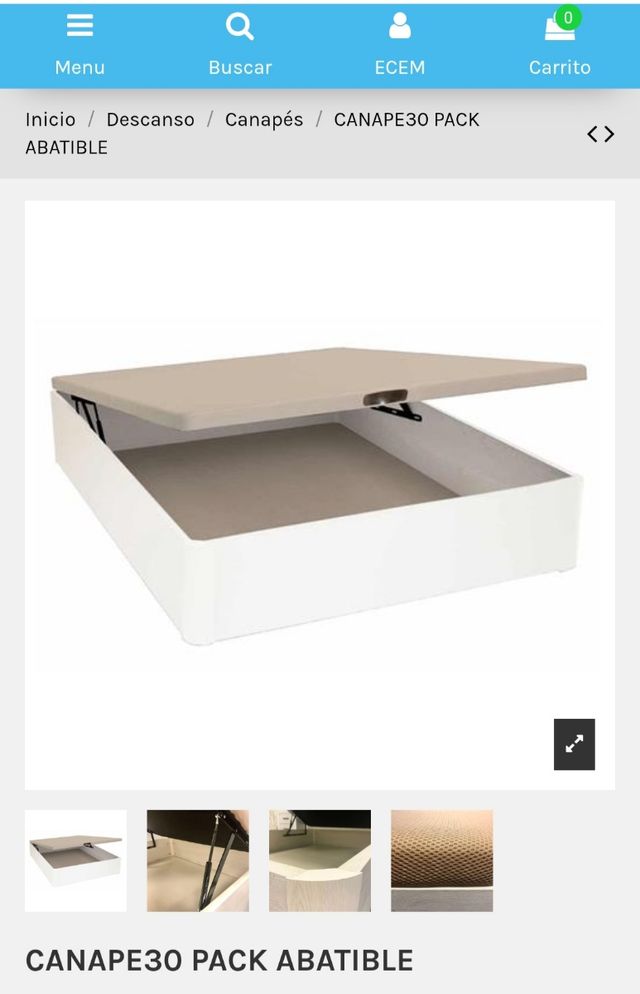Viewport: 640px width, 994px height.
Task: Go to the previous product arrow
Action: pos(593,134)
